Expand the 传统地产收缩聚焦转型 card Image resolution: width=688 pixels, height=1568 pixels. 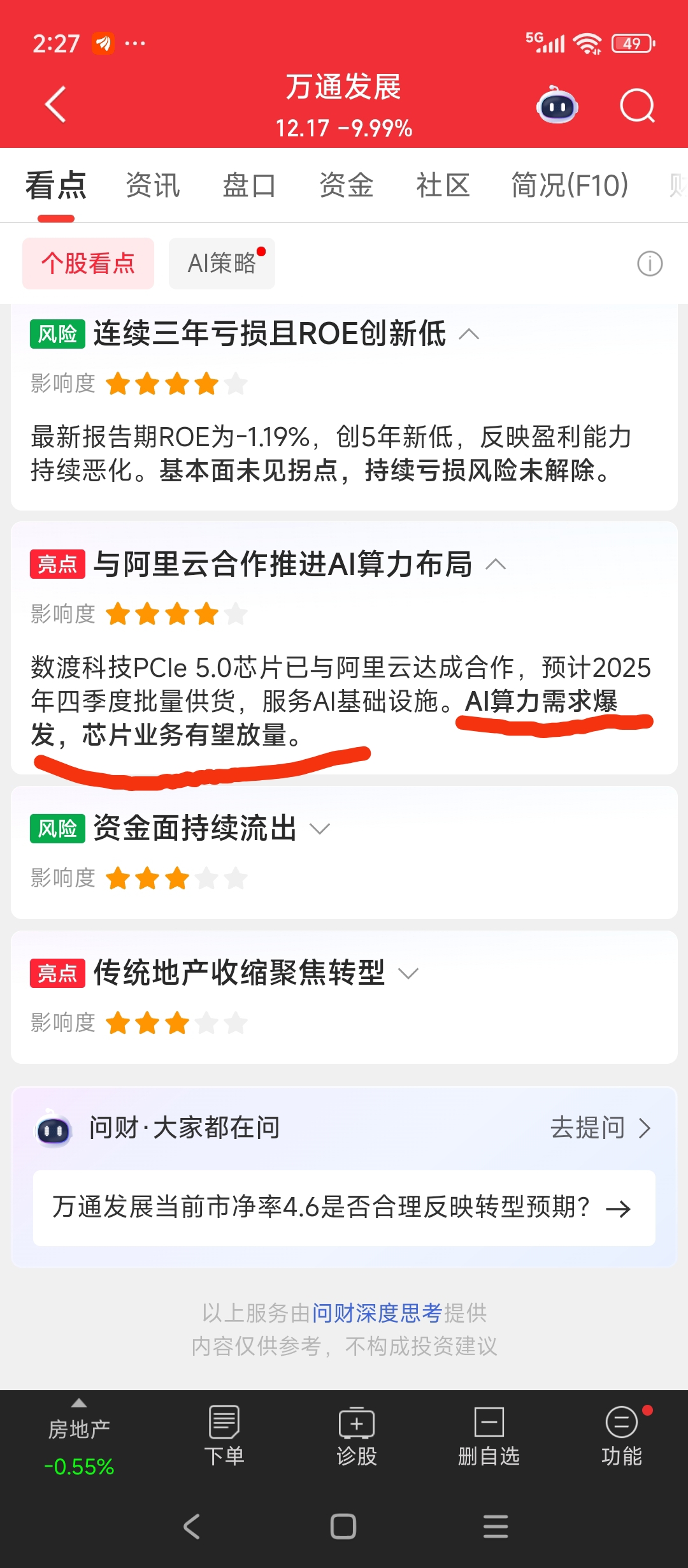[408, 973]
